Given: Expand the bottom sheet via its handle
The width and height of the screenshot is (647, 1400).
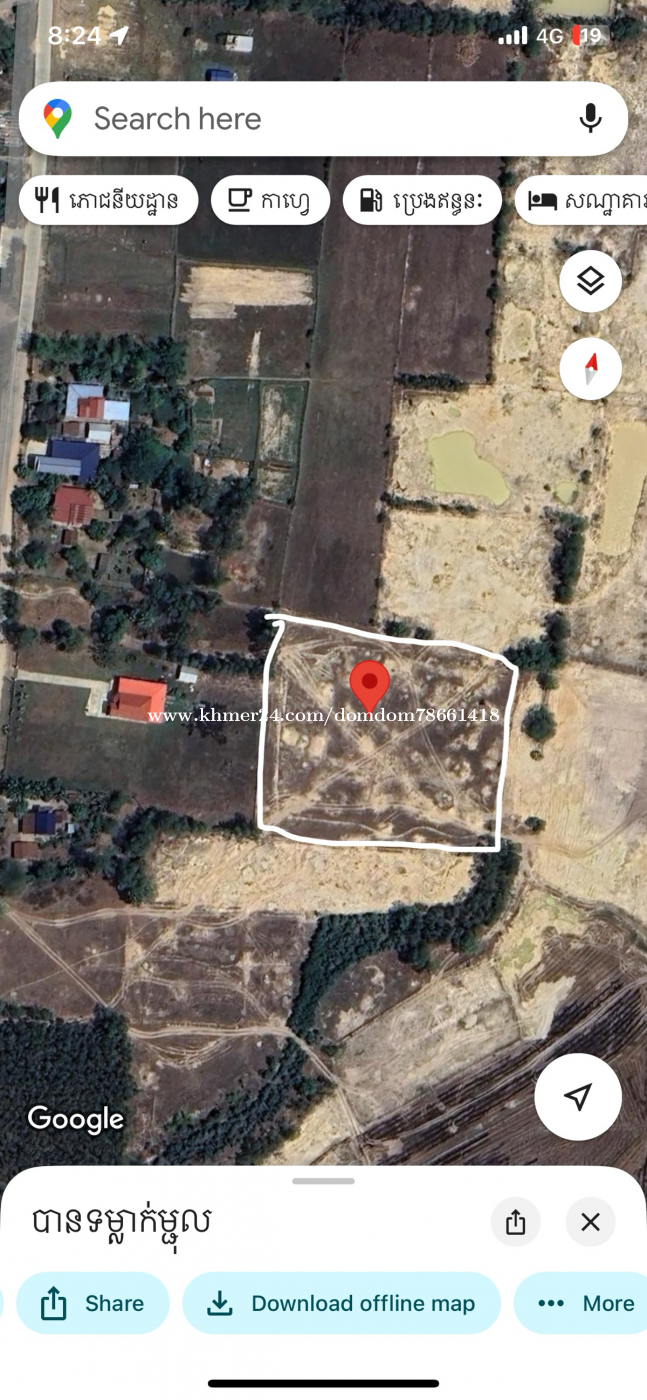Looking at the screenshot, I should pyautogui.click(x=323, y=1181).
